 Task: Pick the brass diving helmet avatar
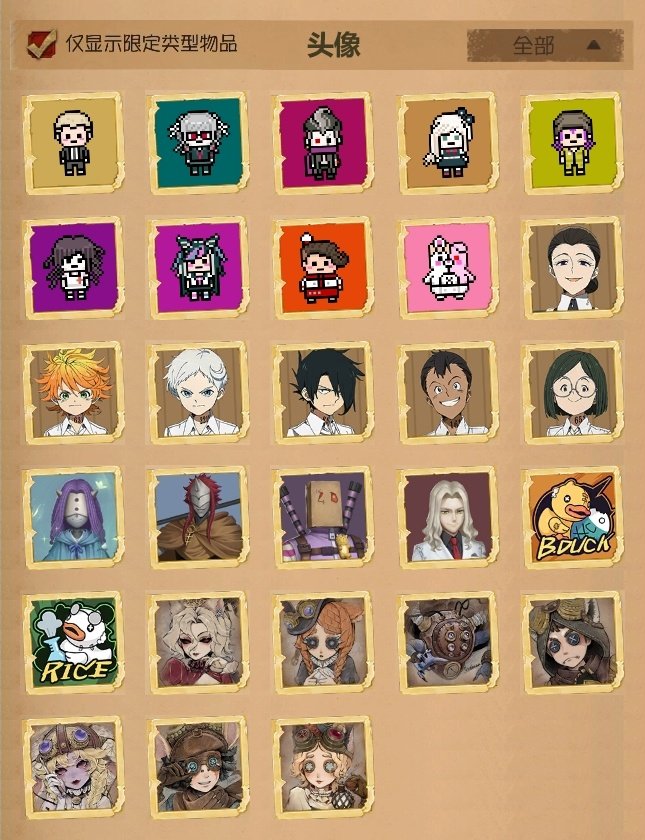click(x=448, y=642)
